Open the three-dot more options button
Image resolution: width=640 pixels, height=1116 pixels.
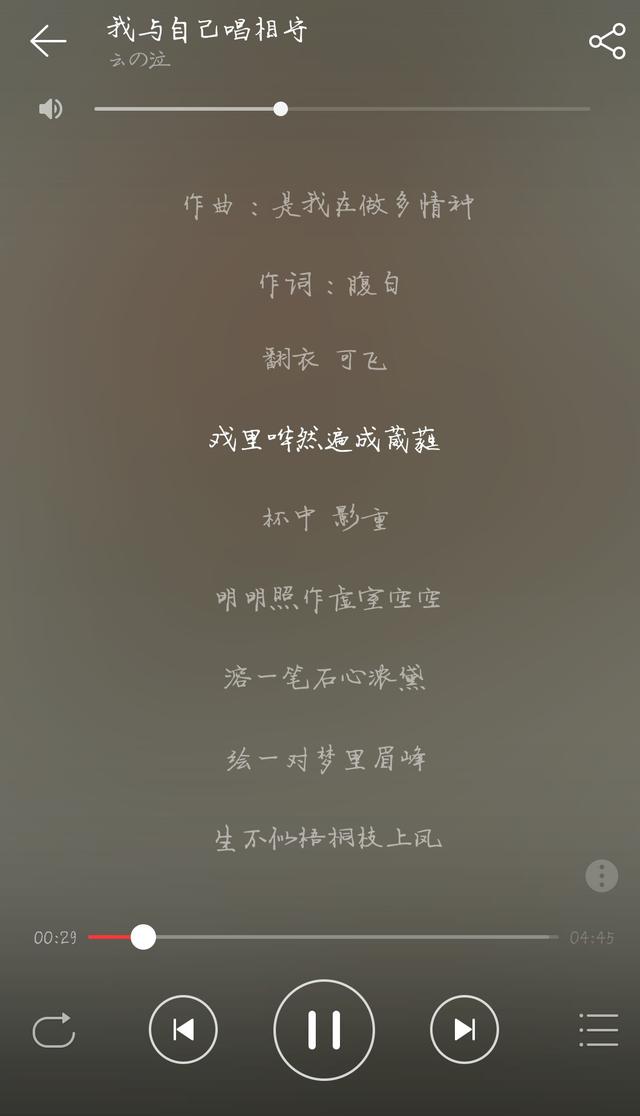pos(602,875)
